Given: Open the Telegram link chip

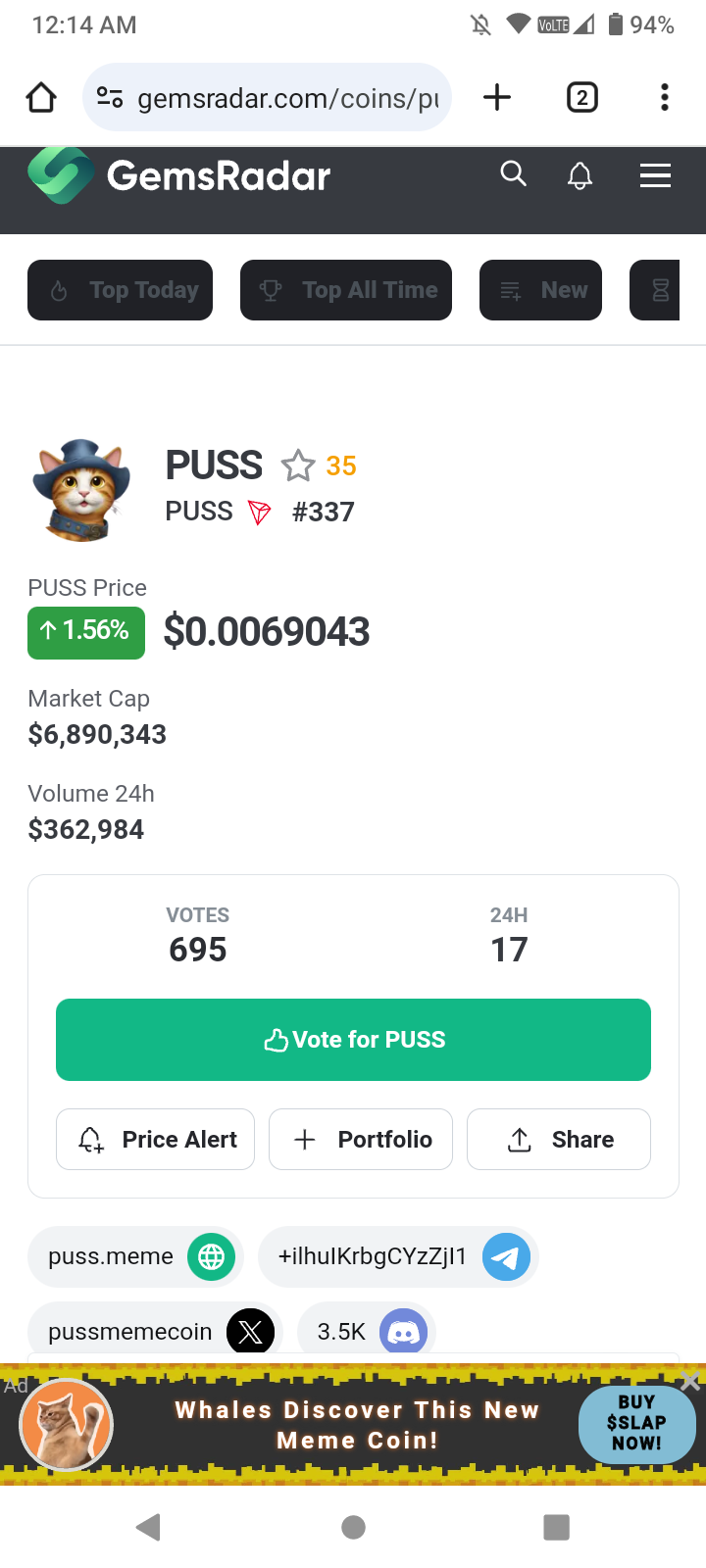Looking at the screenshot, I should tap(397, 1256).
